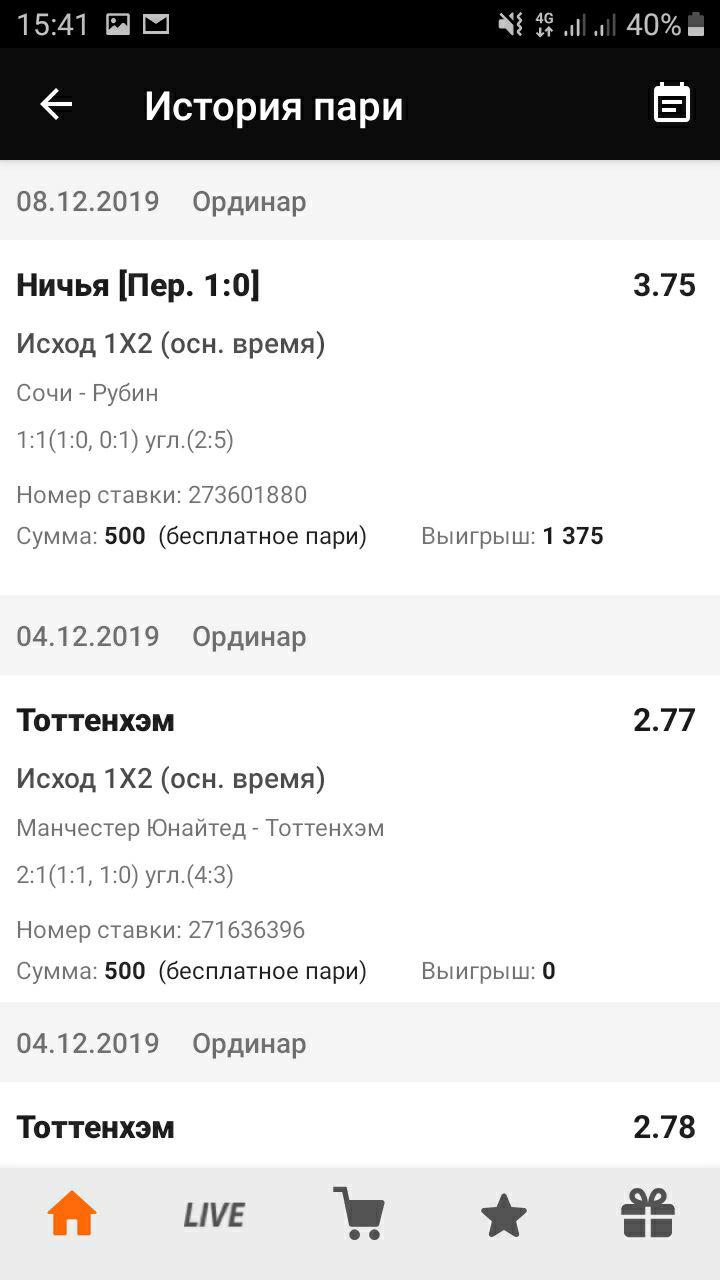Open the favorites star tab

pos(503,1215)
